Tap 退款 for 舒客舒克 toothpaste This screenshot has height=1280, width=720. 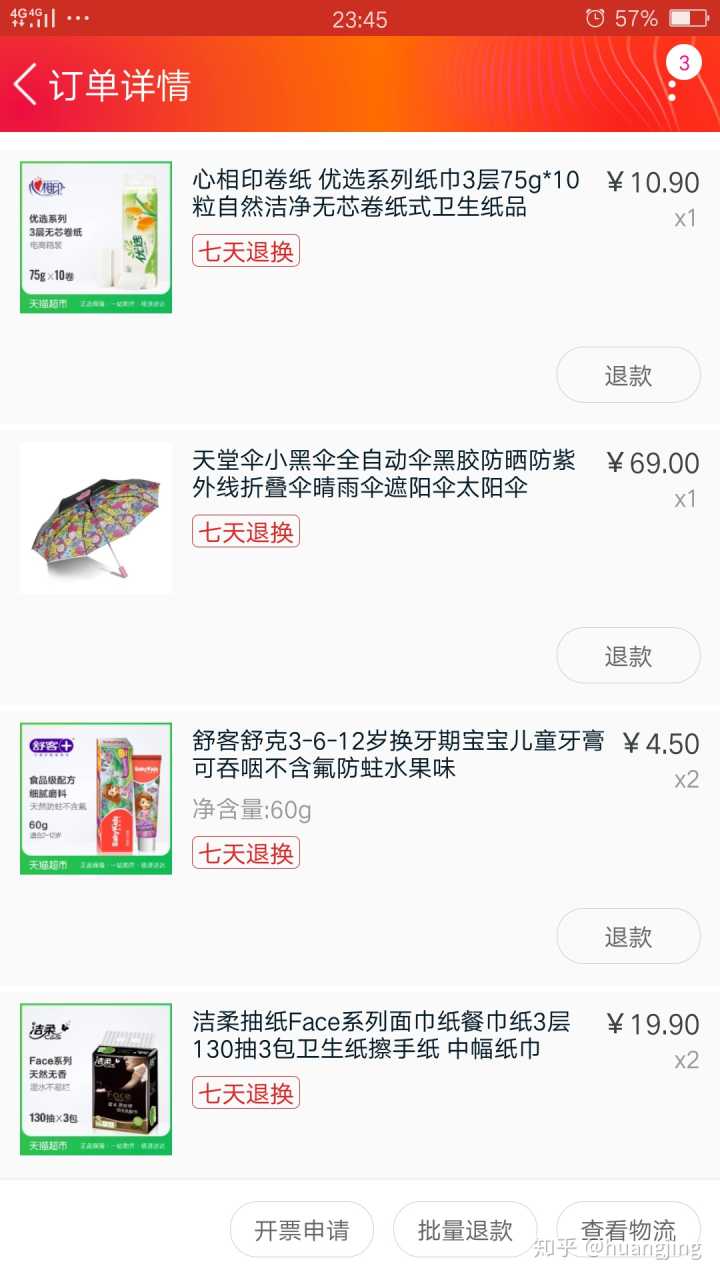point(628,937)
